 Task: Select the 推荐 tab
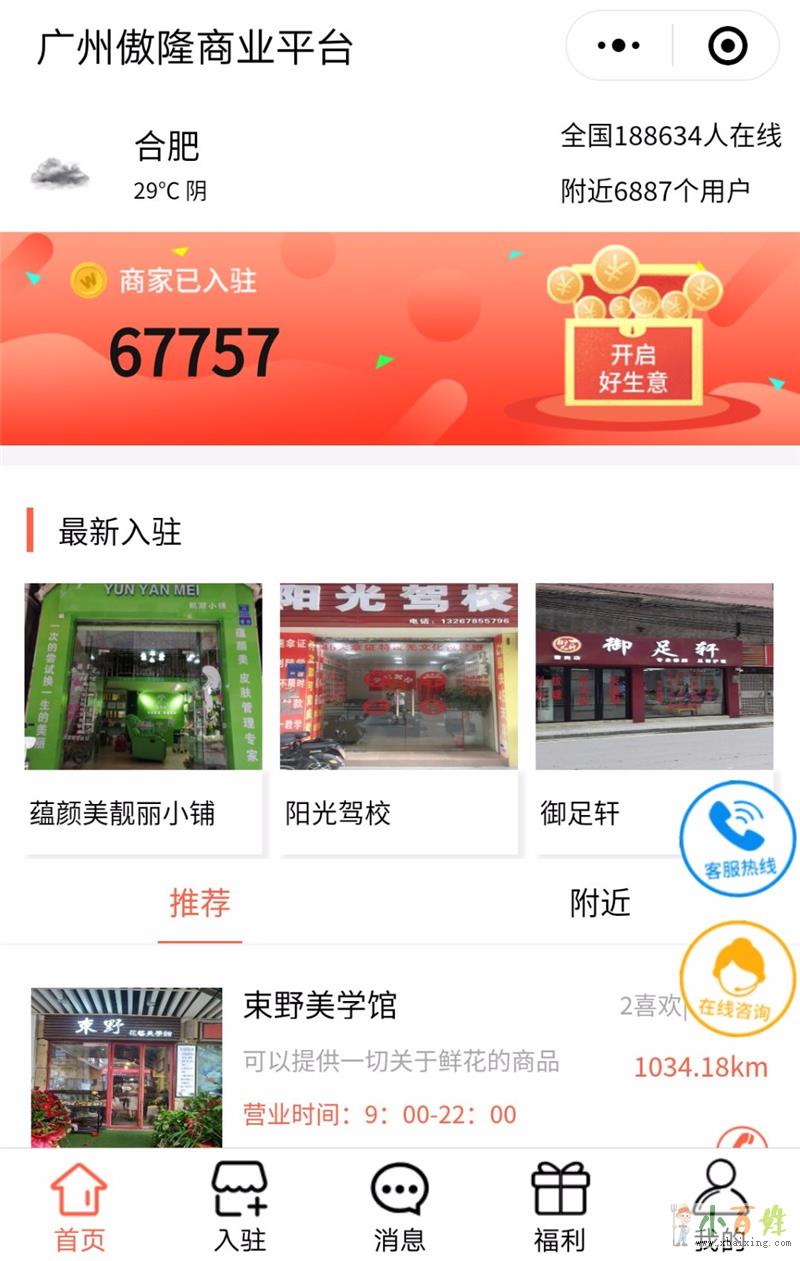[x=200, y=904]
